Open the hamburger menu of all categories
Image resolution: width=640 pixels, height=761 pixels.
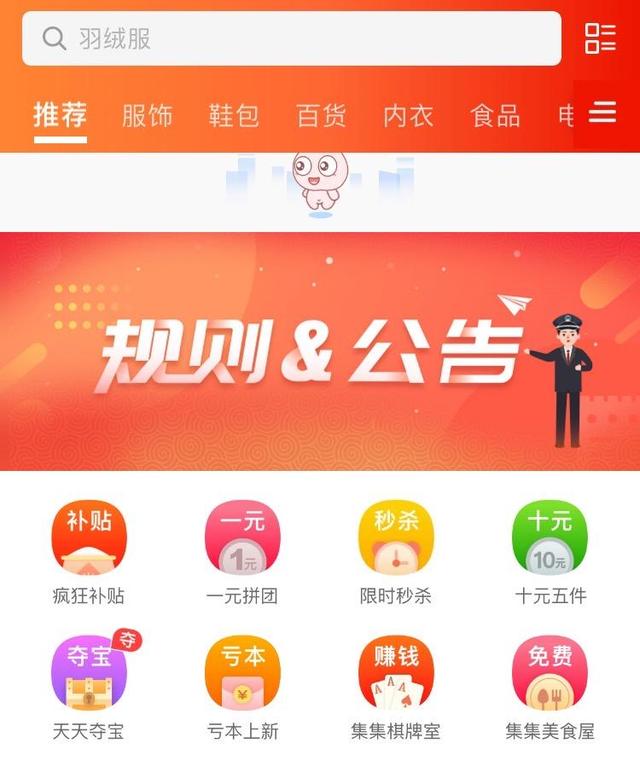(602, 113)
